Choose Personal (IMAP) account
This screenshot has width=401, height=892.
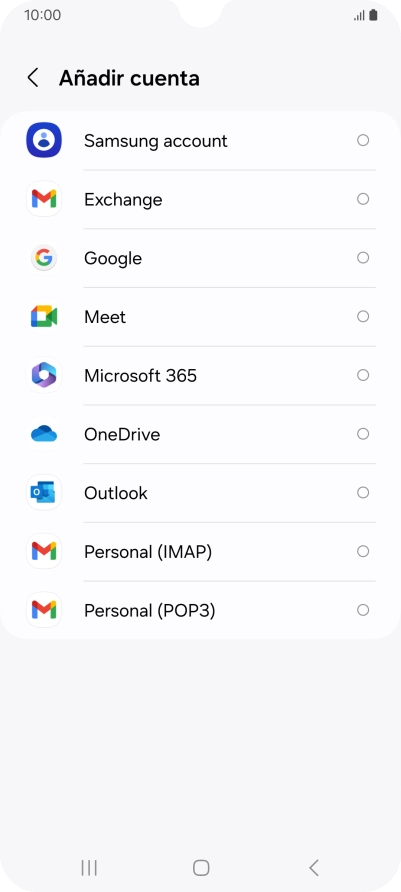(200, 551)
